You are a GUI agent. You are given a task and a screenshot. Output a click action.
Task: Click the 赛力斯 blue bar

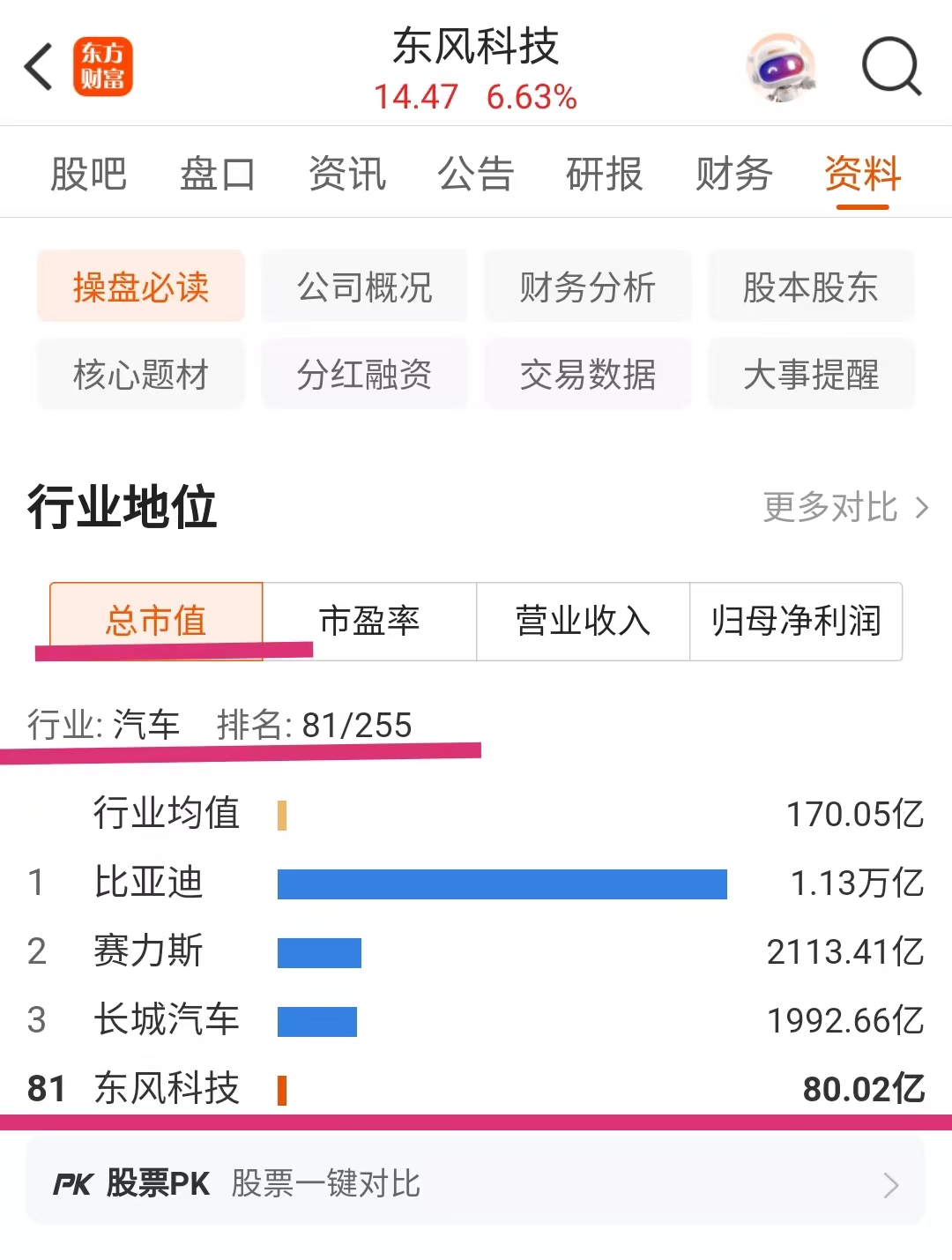(319, 951)
